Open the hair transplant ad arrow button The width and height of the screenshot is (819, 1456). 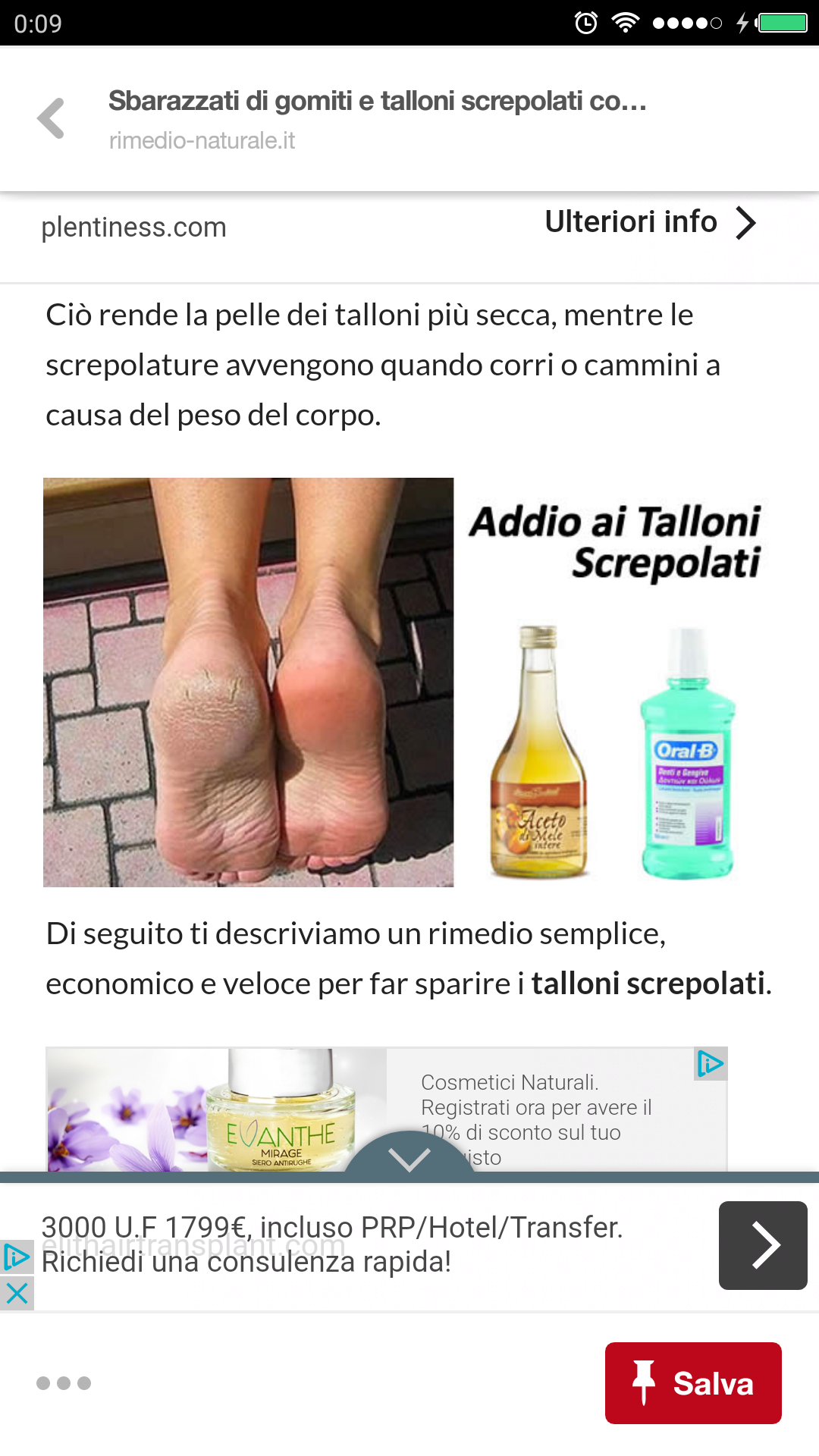pos(762,1245)
